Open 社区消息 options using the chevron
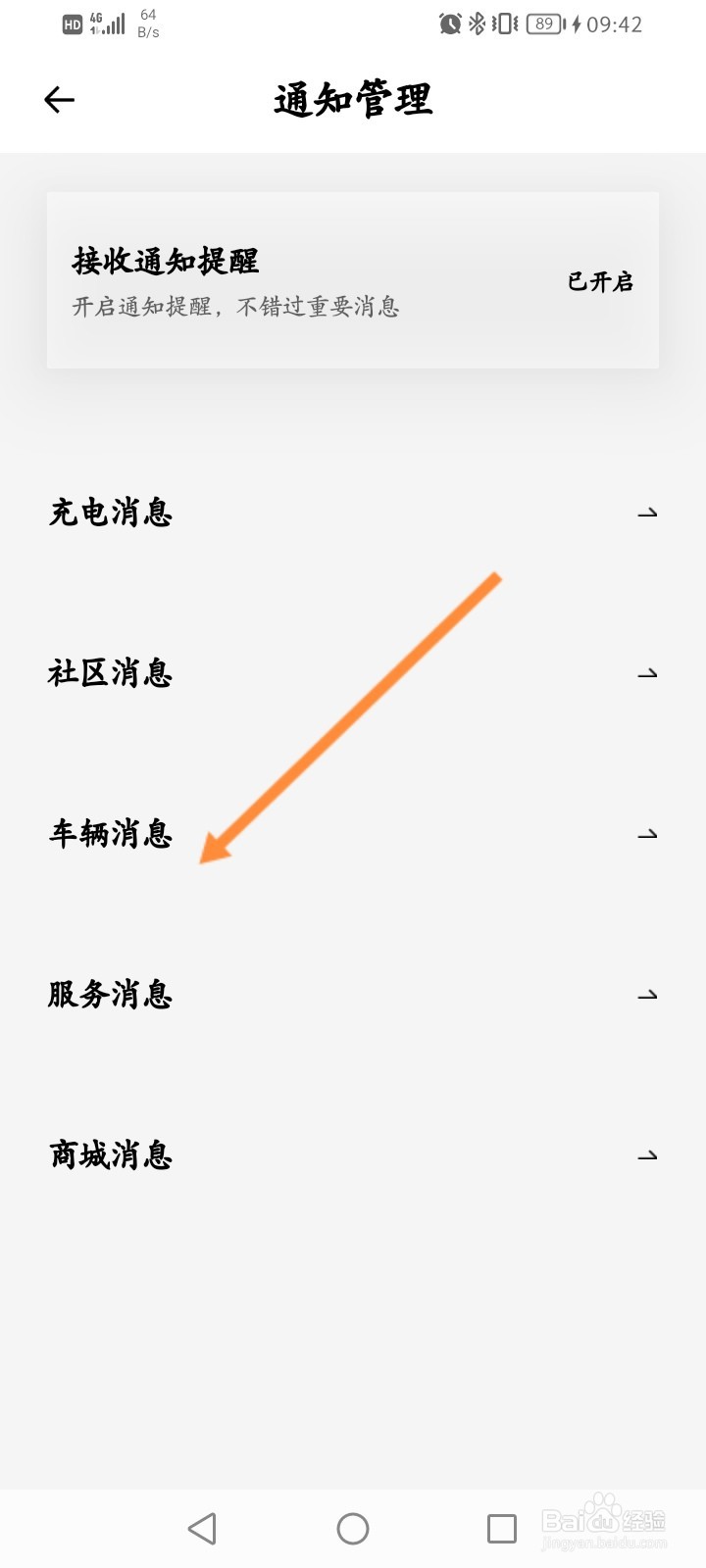This screenshot has height=1568, width=706. [x=646, y=673]
